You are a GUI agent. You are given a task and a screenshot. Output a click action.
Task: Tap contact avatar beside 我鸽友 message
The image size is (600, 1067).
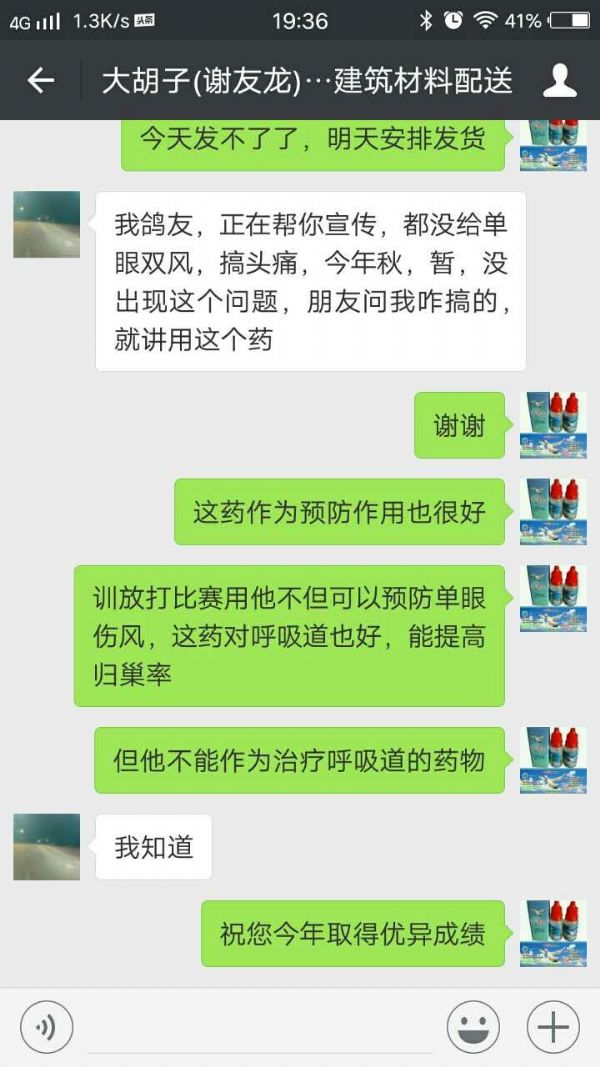coord(46,224)
